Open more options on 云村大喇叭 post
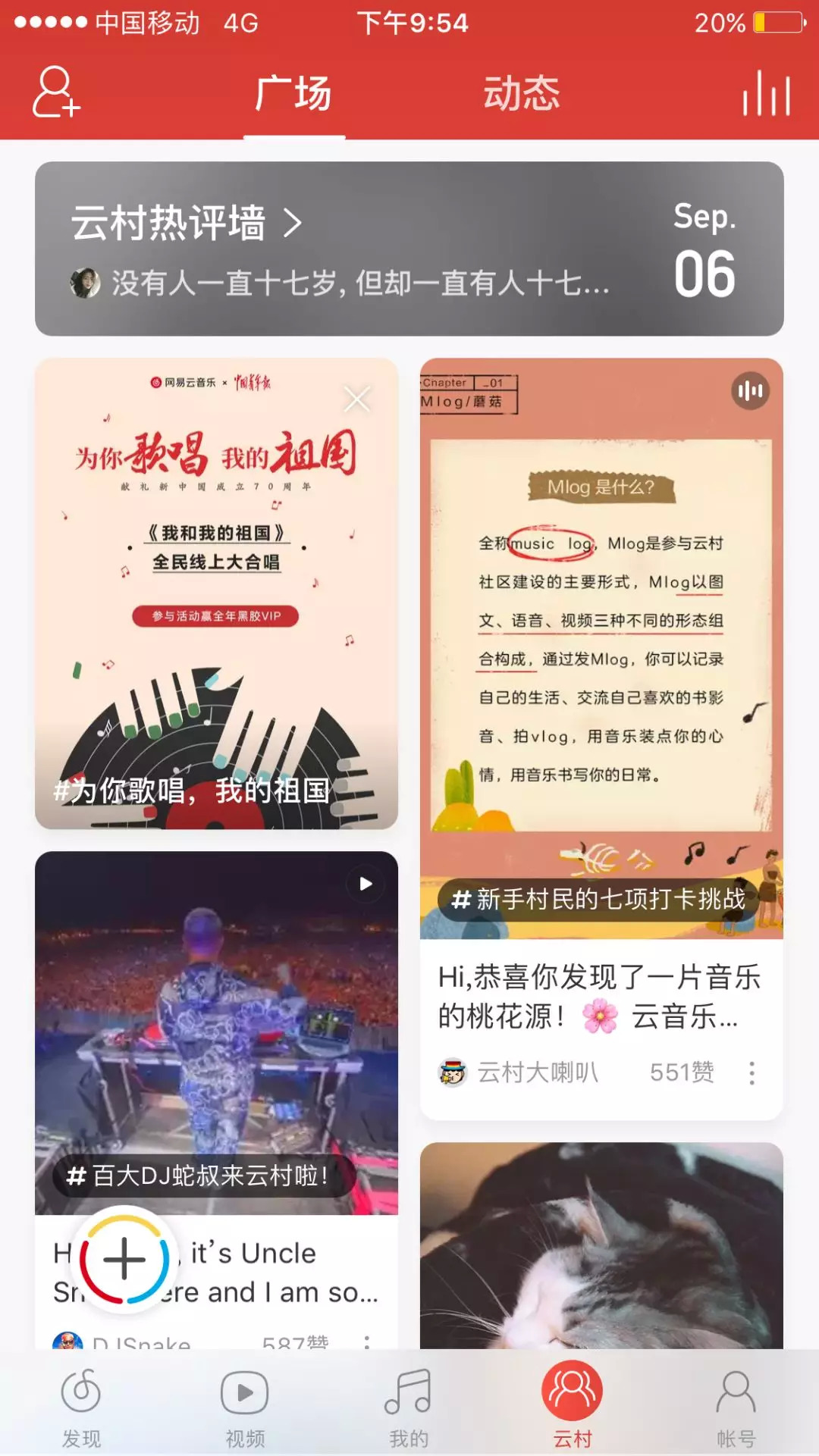 752,1072
